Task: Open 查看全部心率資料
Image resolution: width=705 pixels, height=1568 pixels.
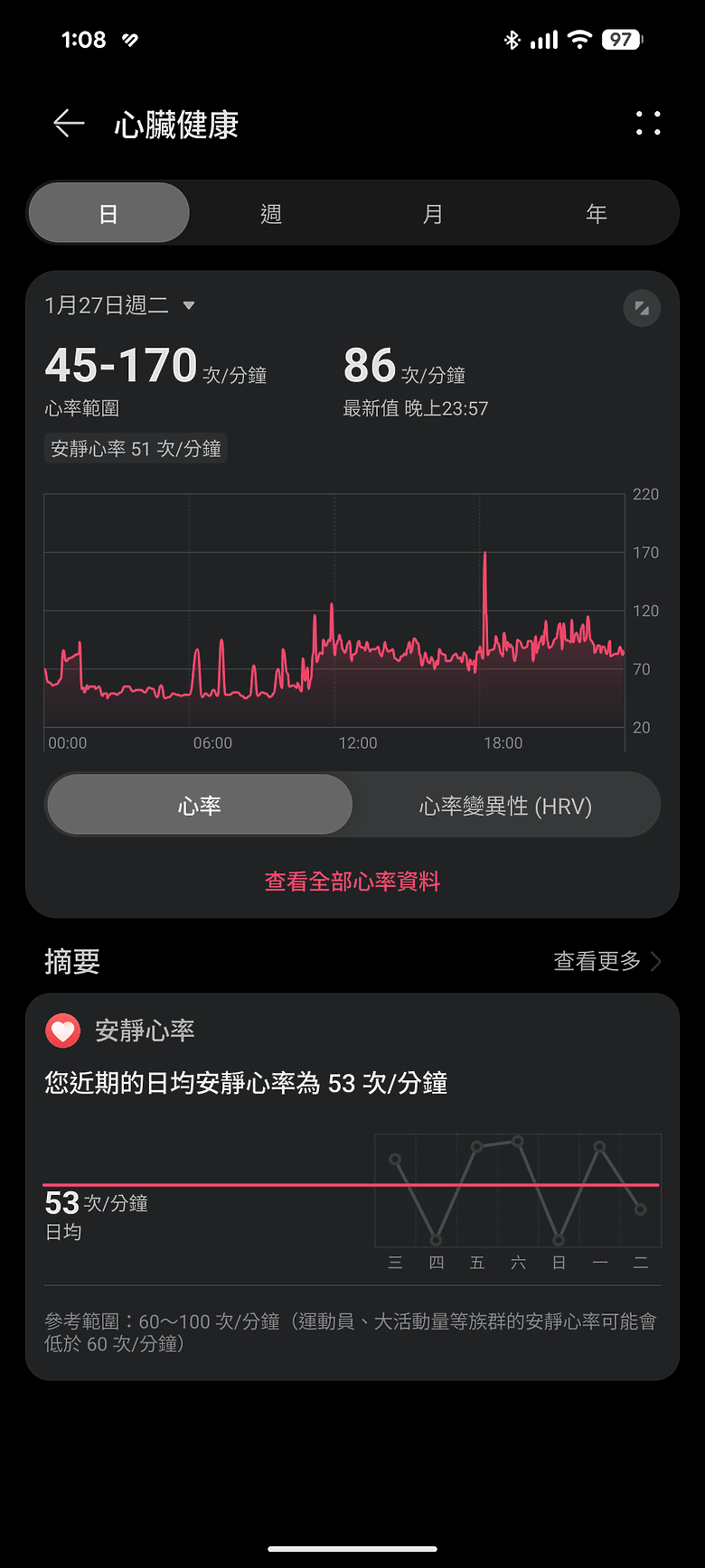Action: coord(352,881)
